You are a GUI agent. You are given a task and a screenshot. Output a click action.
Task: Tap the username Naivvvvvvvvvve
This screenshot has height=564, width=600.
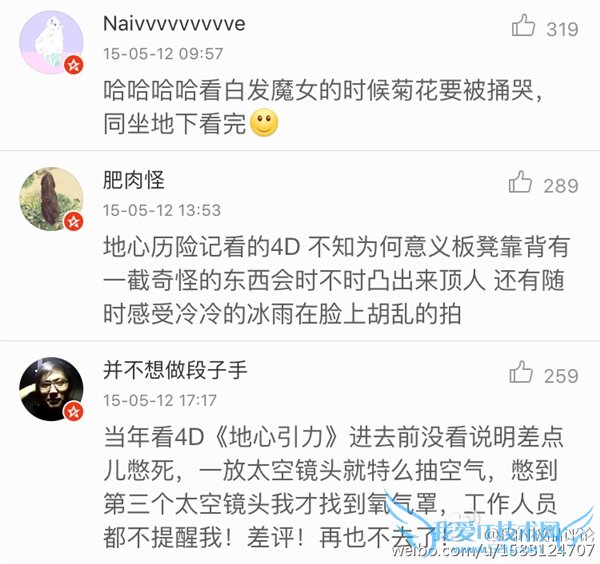(x=174, y=23)
